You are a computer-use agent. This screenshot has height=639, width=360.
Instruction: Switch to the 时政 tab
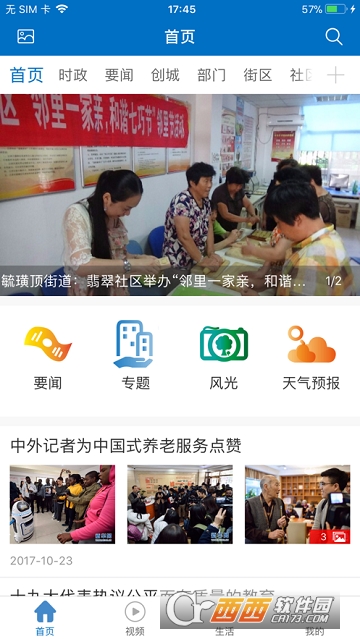pyautogui.click(x=73, y=75)
